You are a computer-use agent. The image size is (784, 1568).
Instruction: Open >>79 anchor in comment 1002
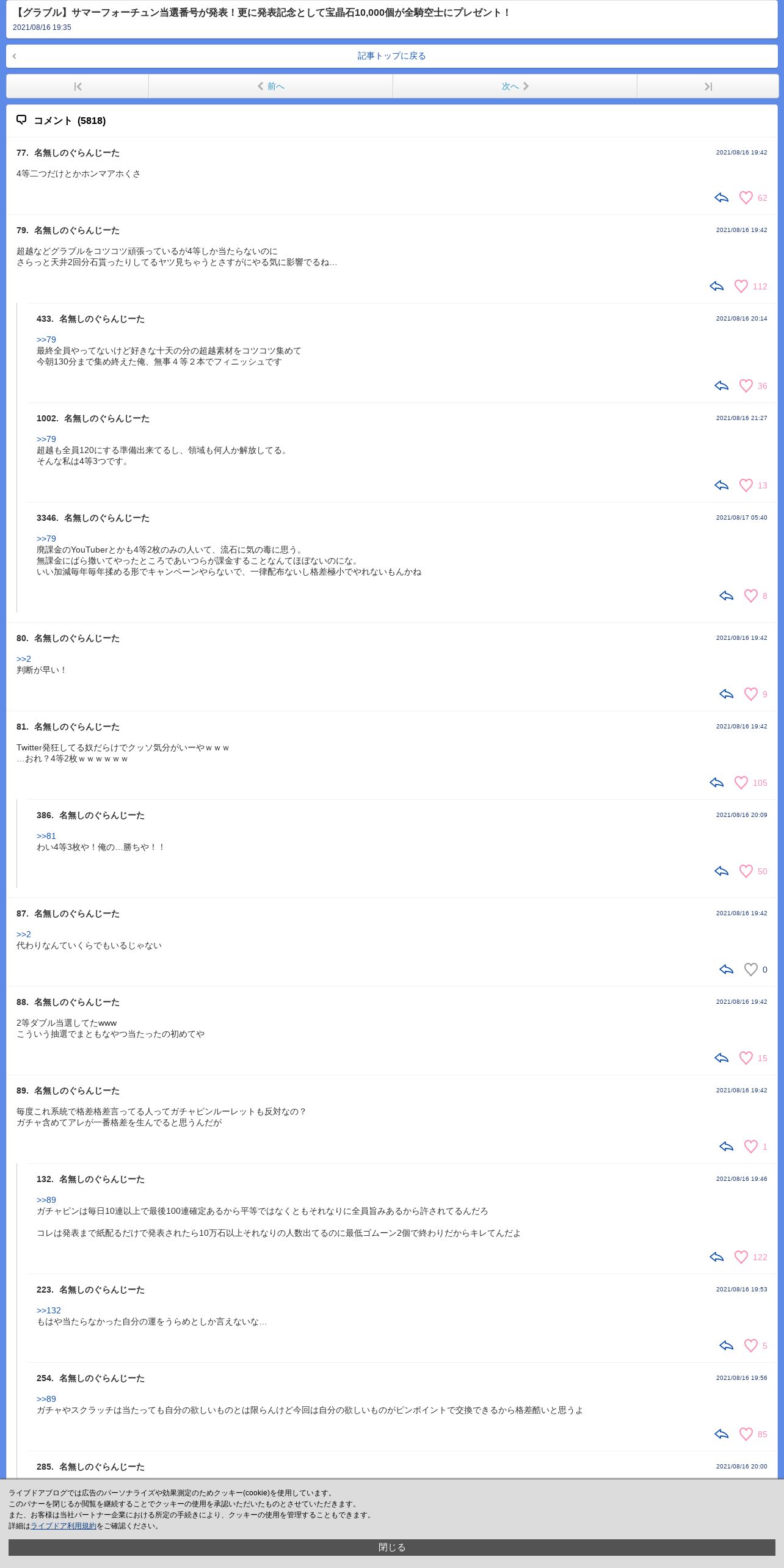46,439
